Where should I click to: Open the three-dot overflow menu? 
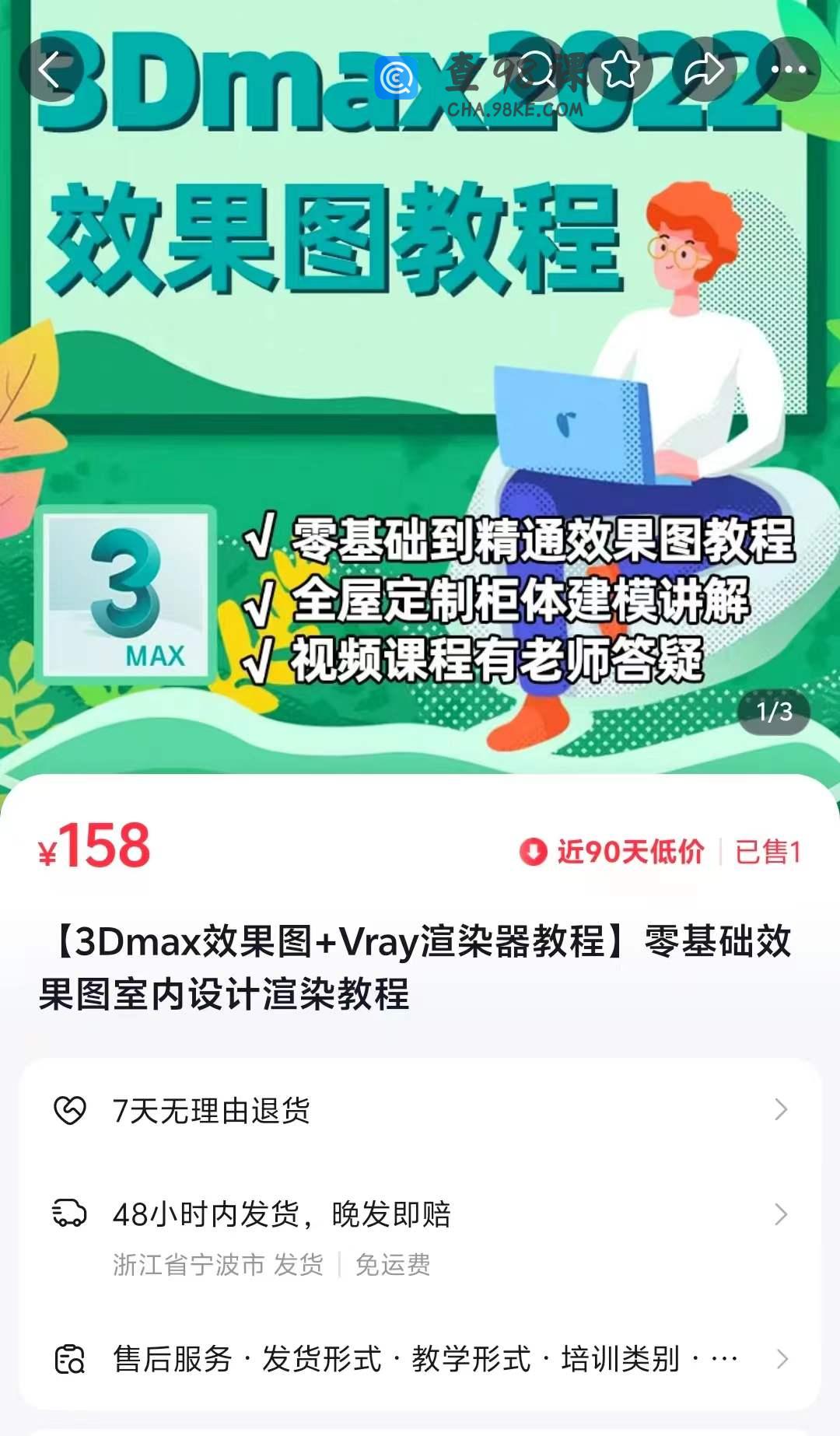click(x=788, y=70)
